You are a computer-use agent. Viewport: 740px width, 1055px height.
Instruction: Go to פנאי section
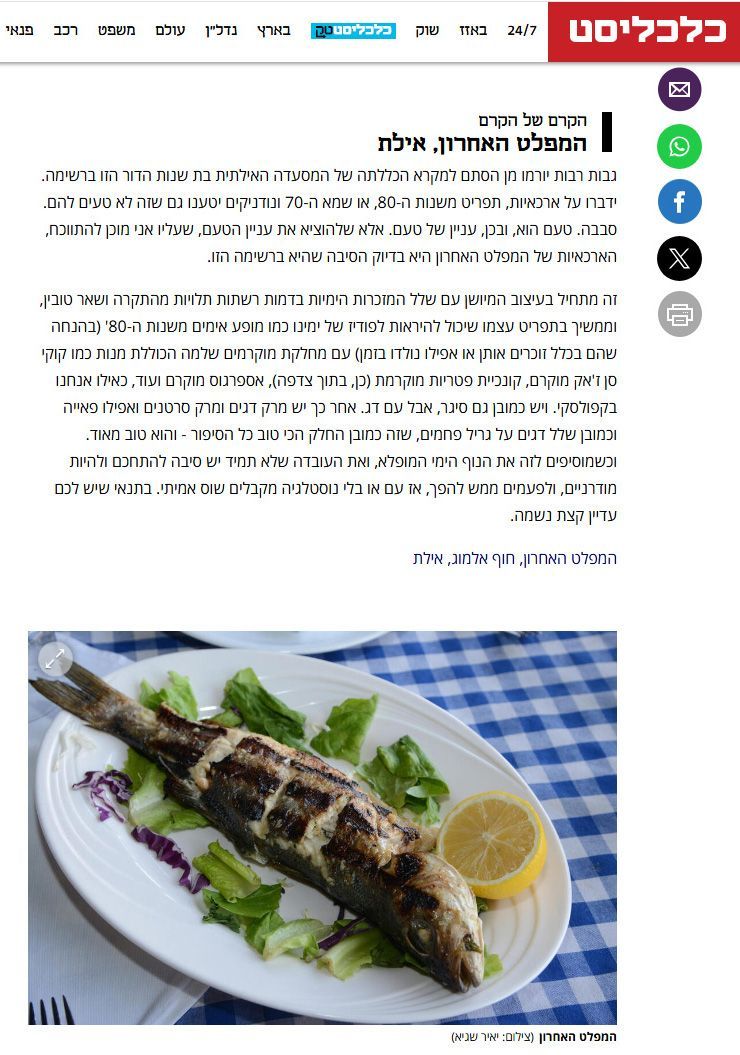coord(20,31)
